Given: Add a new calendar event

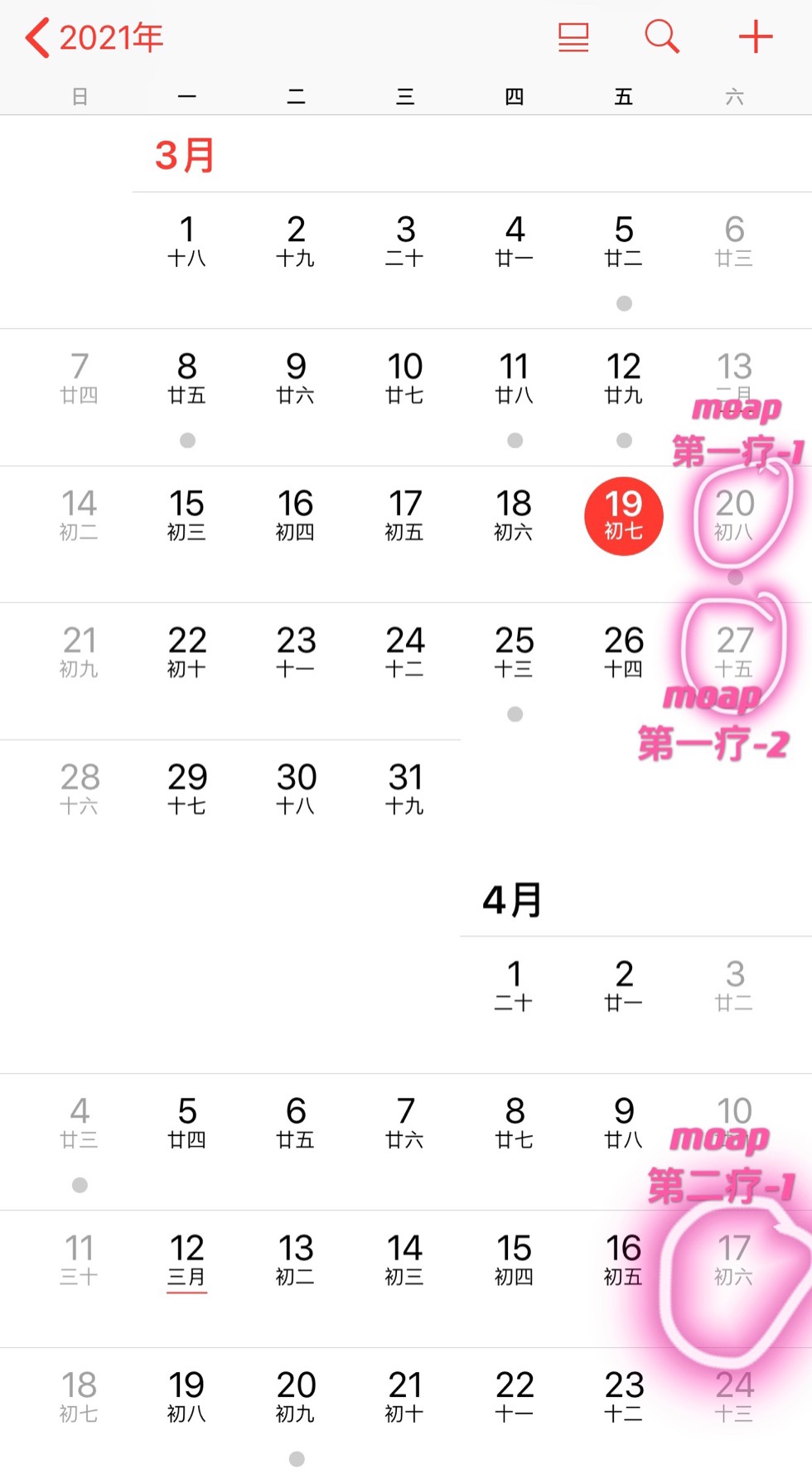Looking at the screenshot, I should point(755,37).
